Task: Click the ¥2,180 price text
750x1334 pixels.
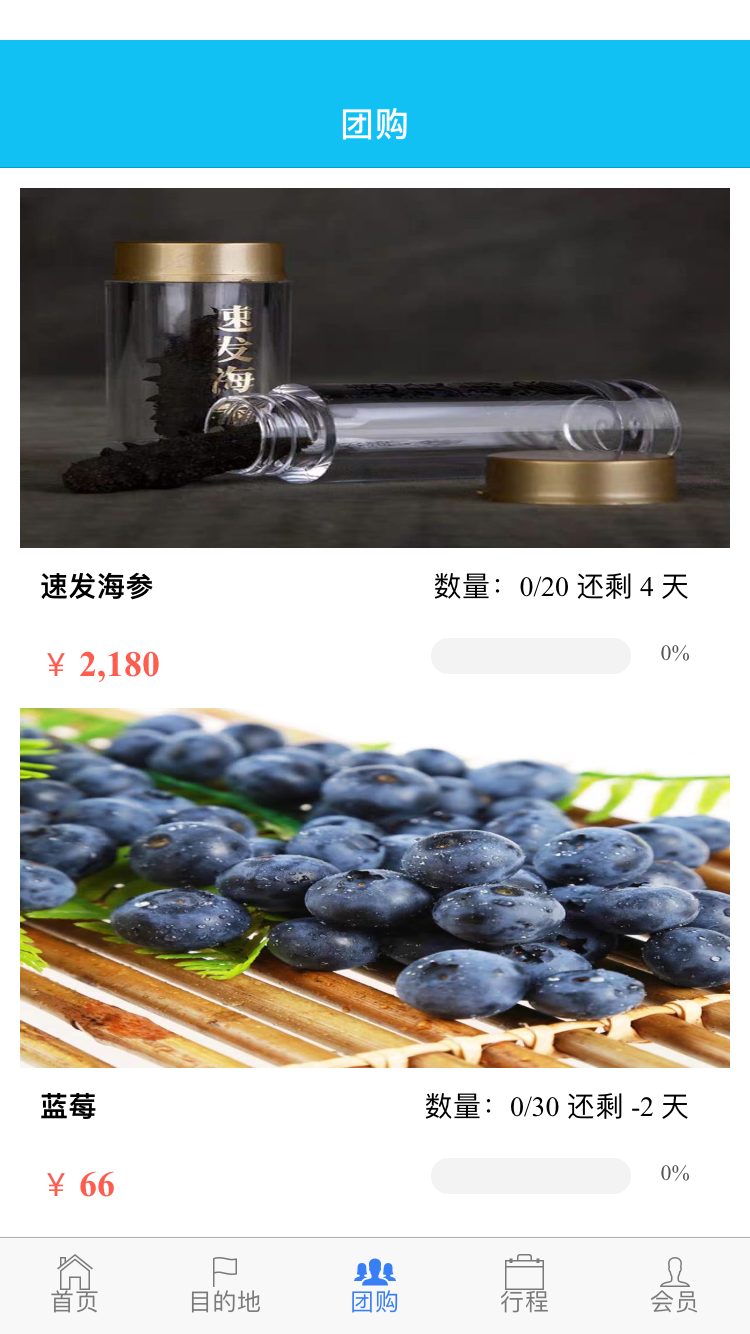Action: (103, 663)
